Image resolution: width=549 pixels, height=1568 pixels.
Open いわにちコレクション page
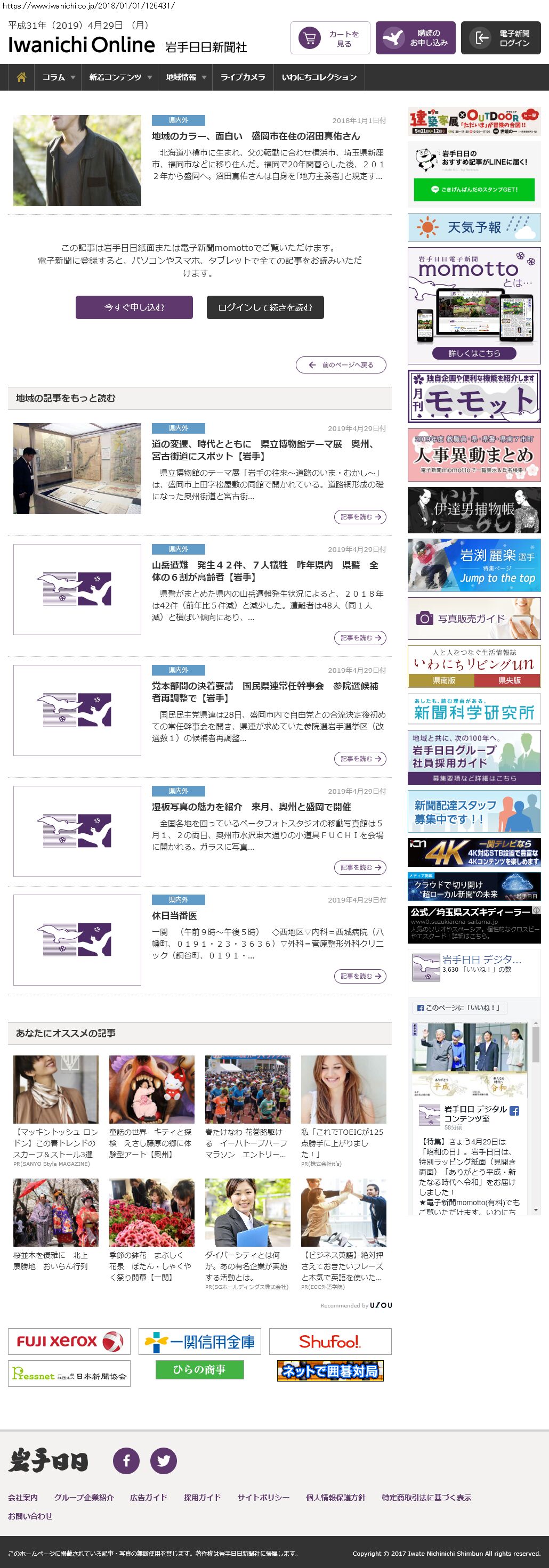coord(318,77)
